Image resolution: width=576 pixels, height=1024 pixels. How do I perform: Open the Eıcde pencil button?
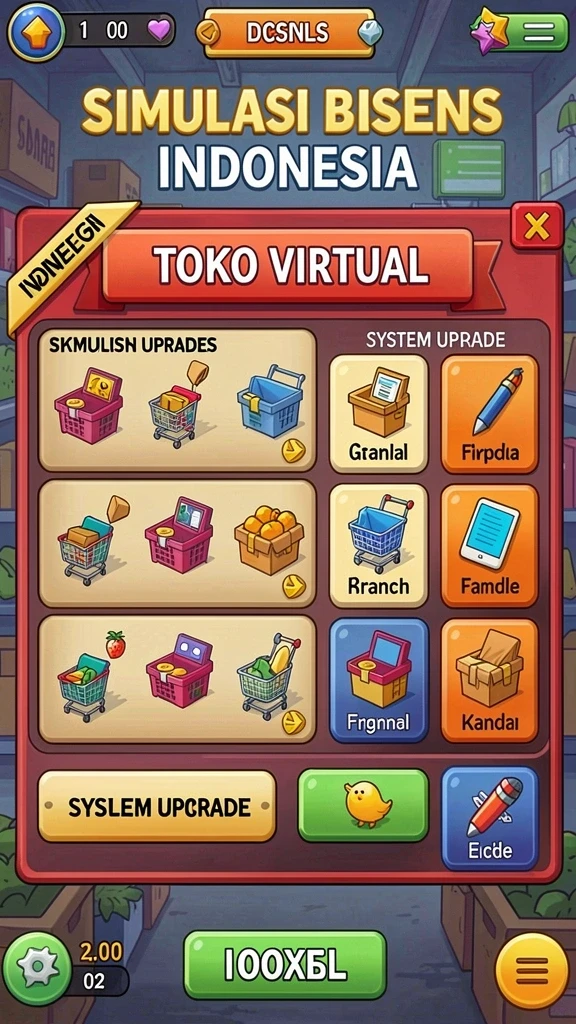(x=490, y=818)
